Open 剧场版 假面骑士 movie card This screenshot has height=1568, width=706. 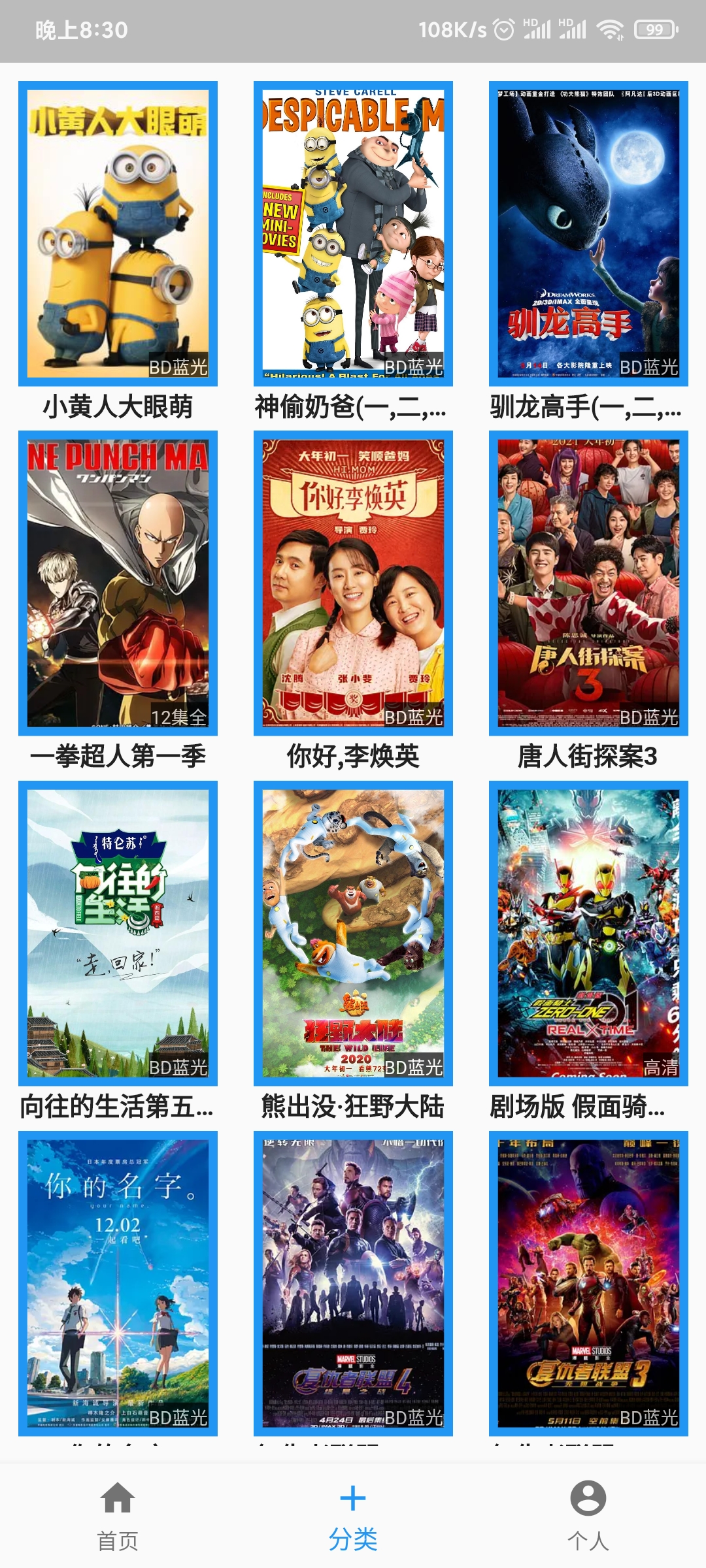click(588, 933)
